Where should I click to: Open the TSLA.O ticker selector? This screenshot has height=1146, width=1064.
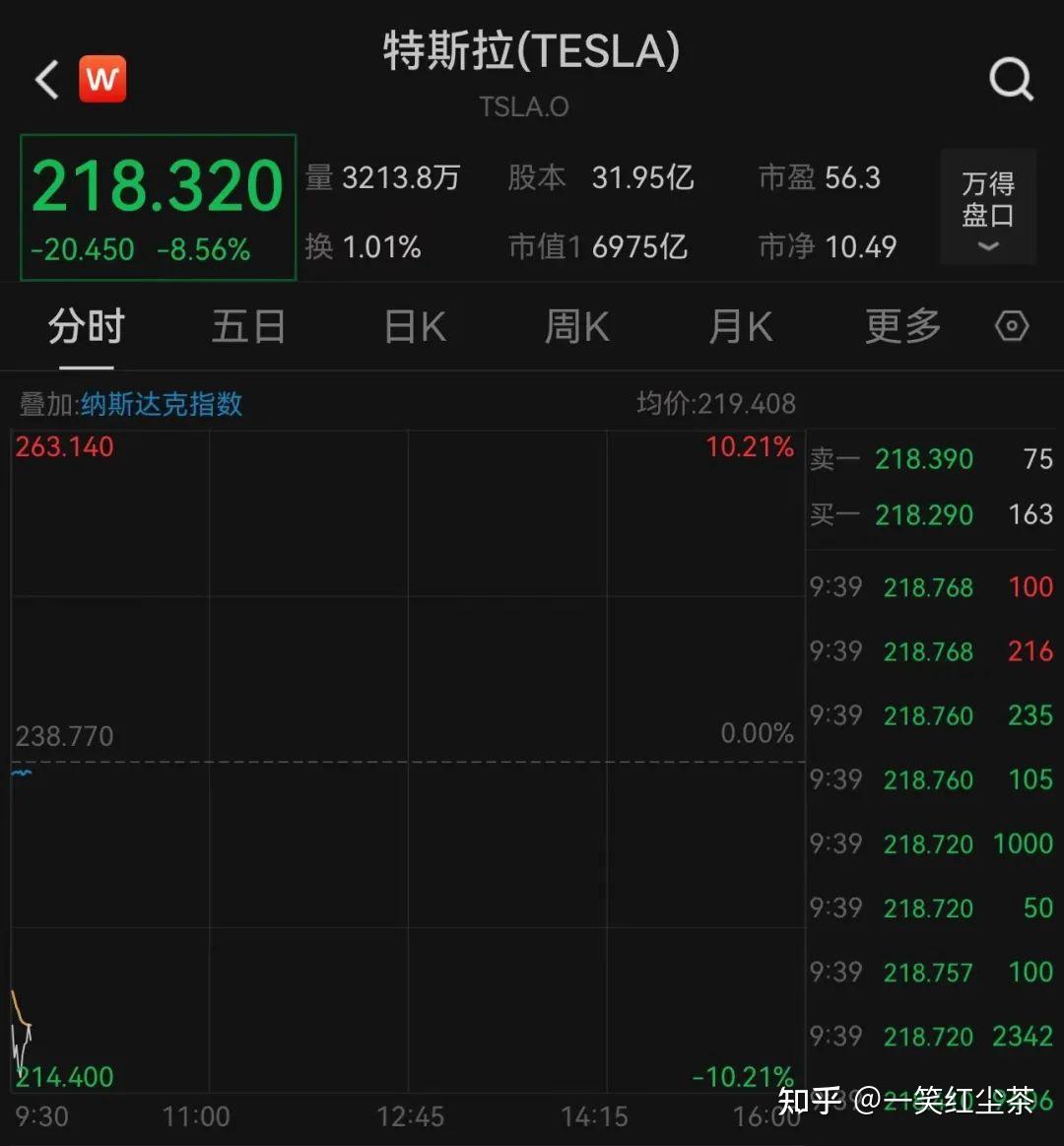pos(524,106)
